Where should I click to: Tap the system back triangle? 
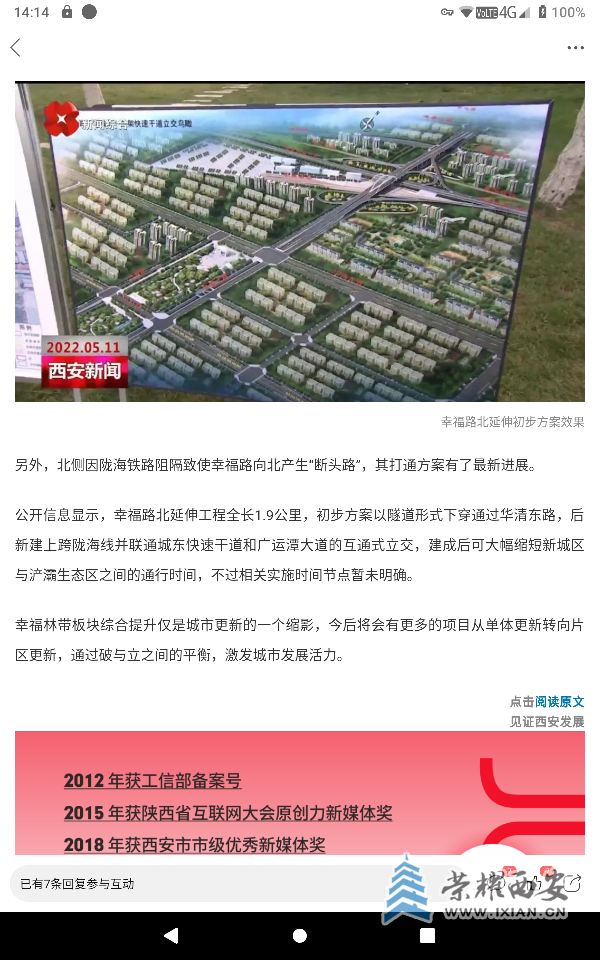pos(171,936)
